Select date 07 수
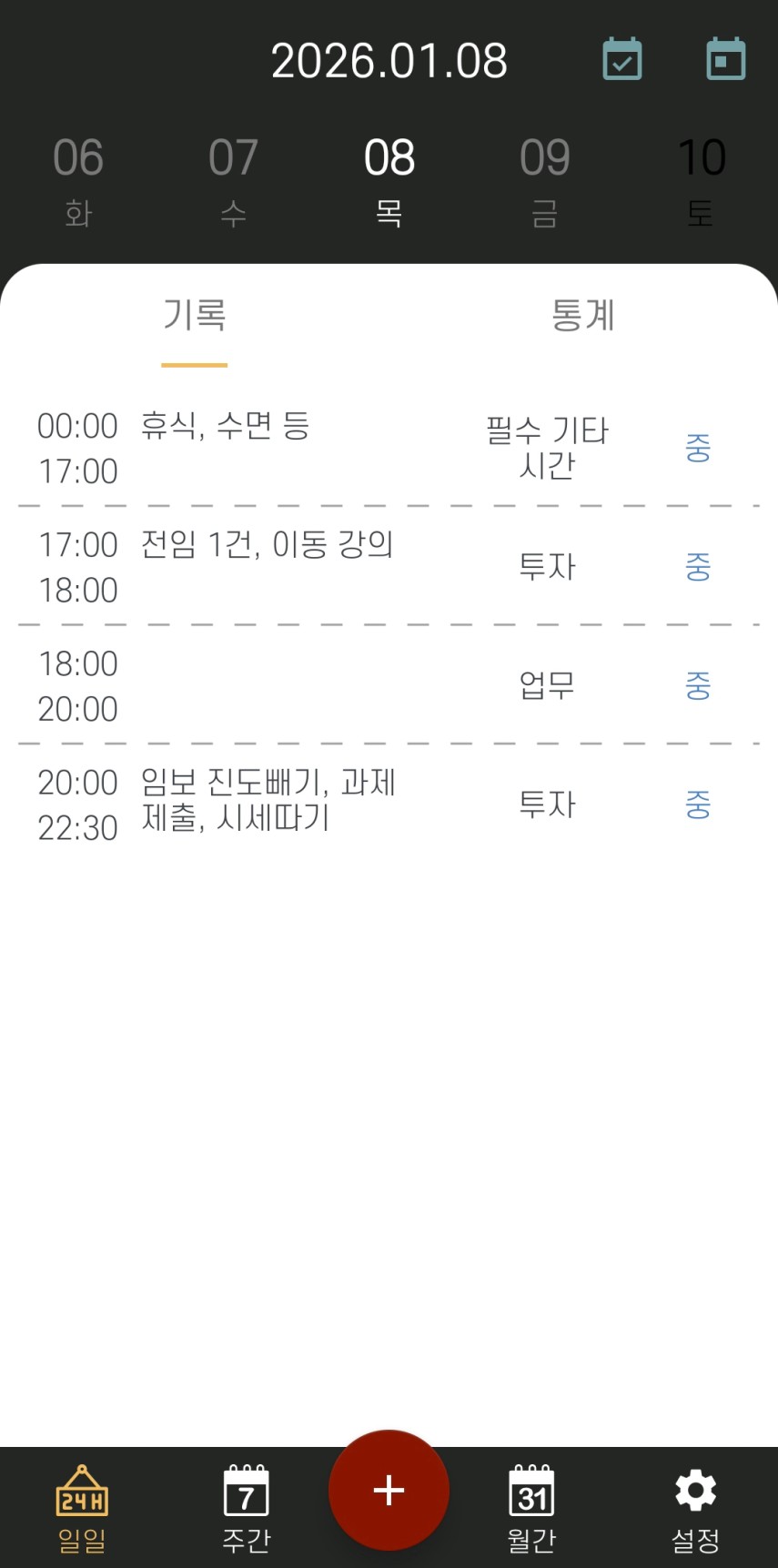The width and height of the screenshot is (778, 1568). [x=234, y=181]
